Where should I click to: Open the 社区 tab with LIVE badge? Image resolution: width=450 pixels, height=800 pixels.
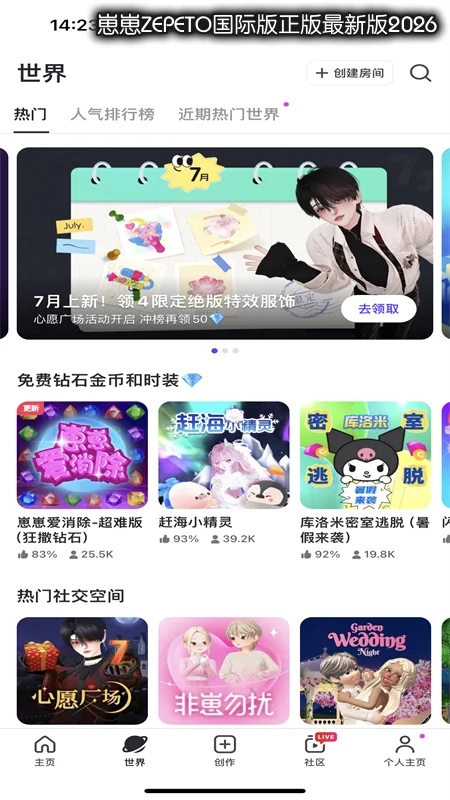pos(315,751)
